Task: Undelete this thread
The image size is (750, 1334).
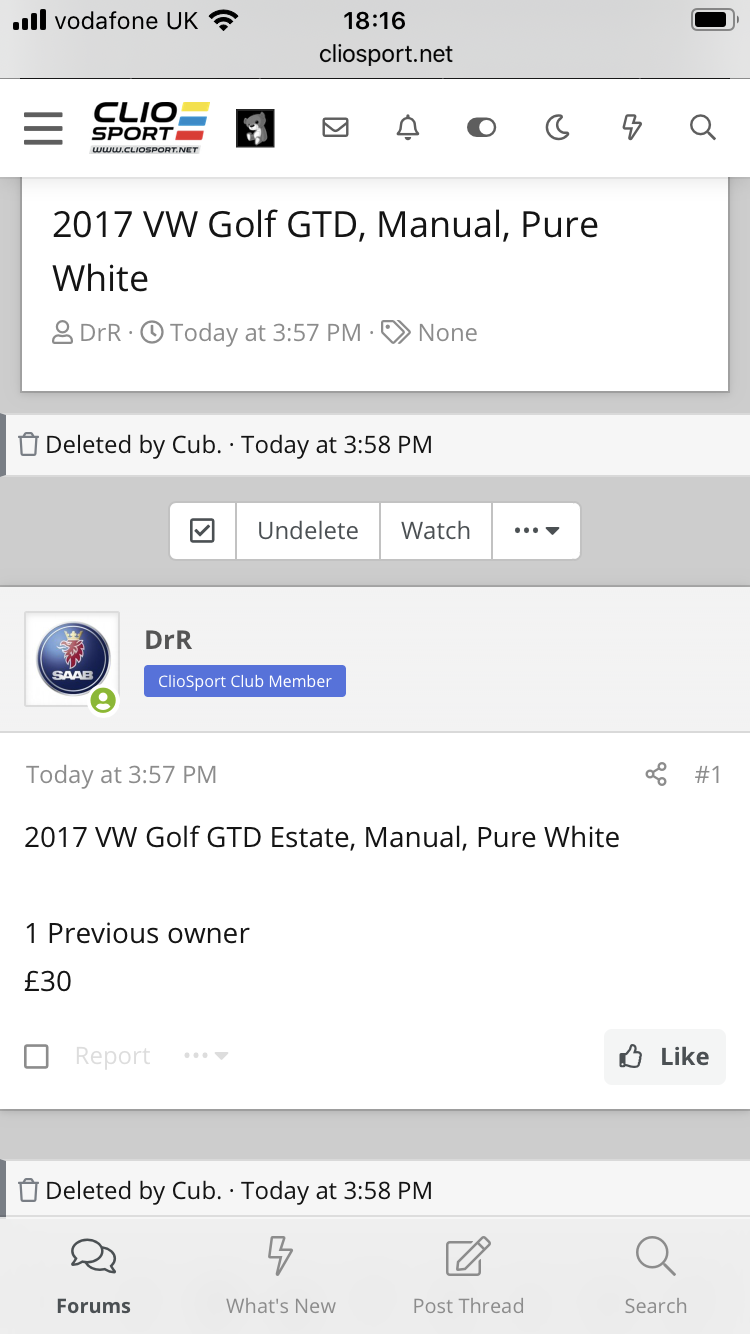Action: pos(308,531)
